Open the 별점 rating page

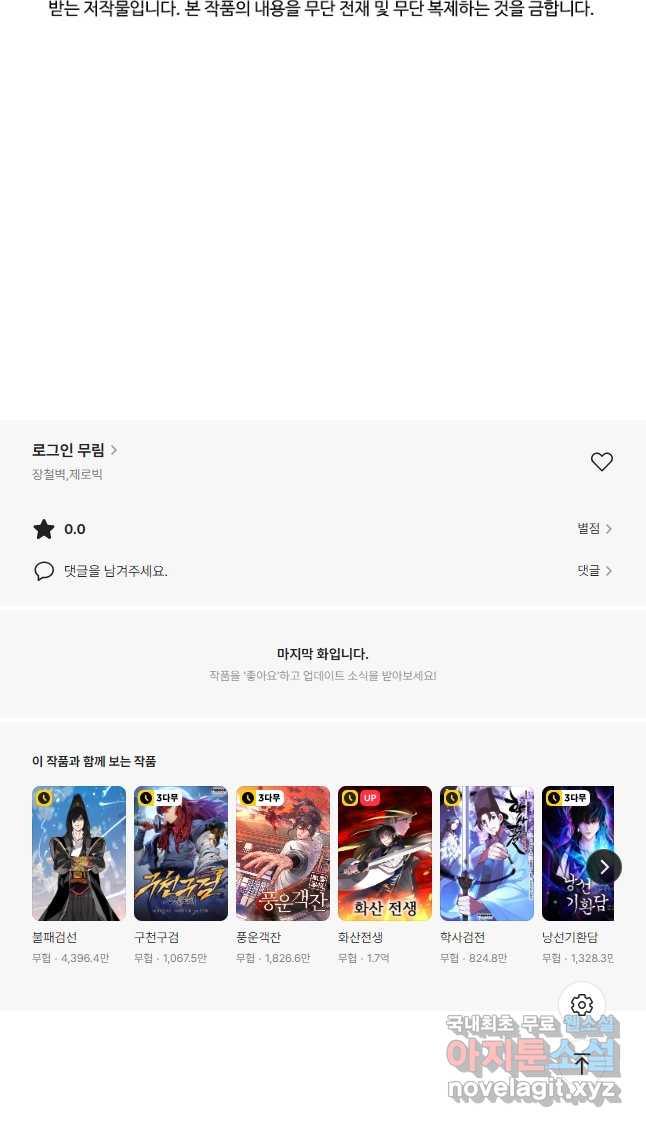594,529
